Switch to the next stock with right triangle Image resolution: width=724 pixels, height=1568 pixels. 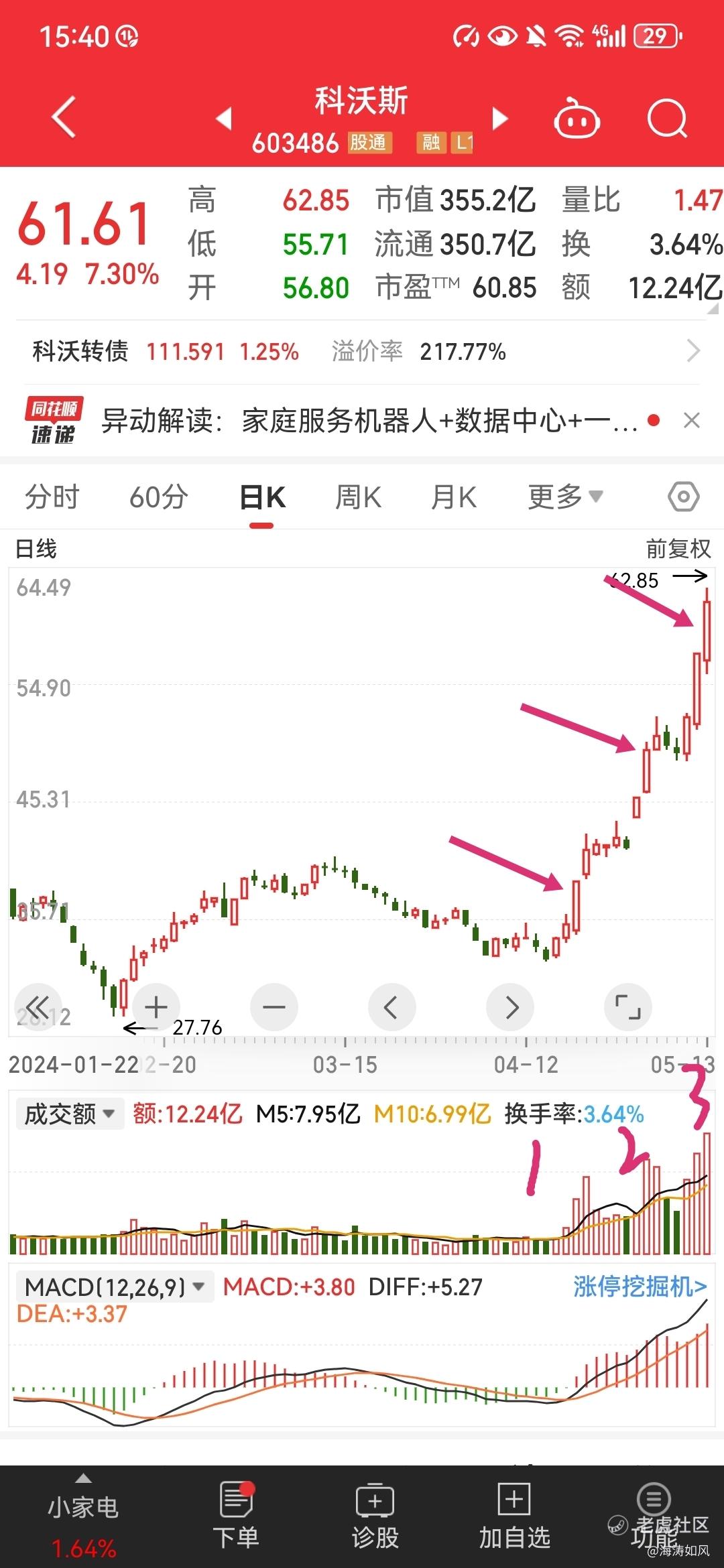pos(499,119)
